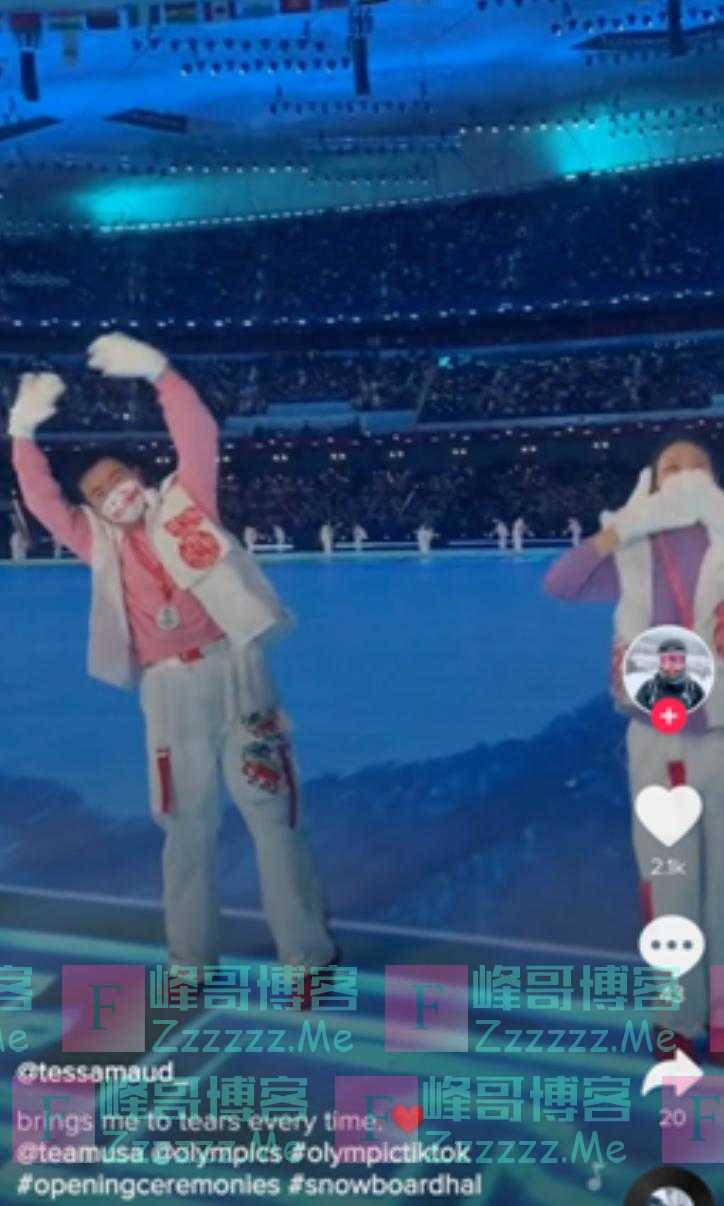
Task: Follow the creator with the red plus
Action: pyautogui.click(x=668, y=716)
